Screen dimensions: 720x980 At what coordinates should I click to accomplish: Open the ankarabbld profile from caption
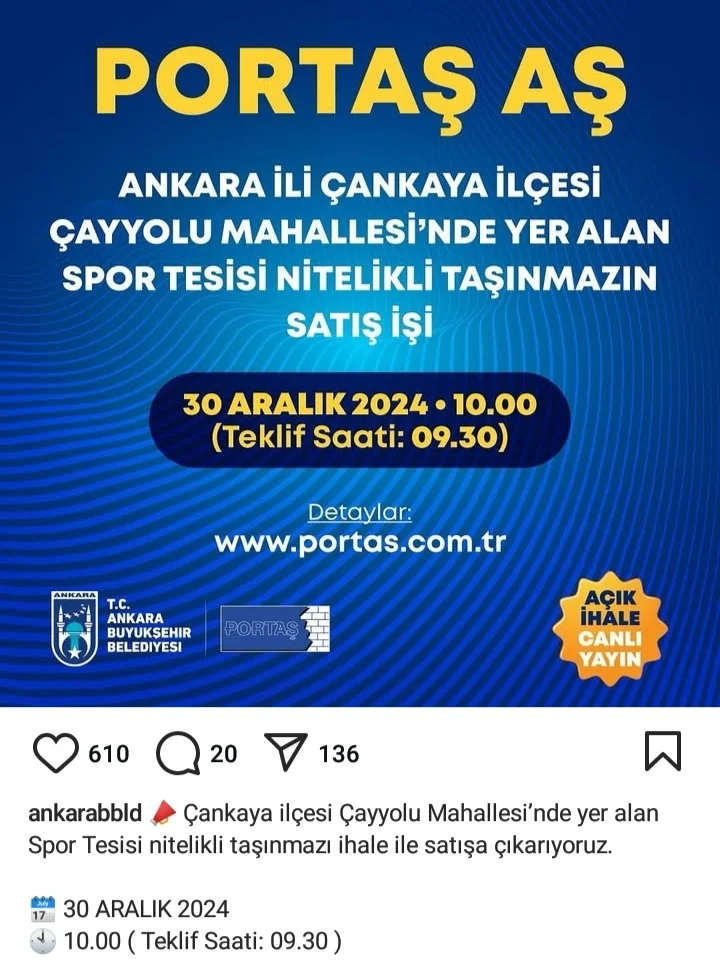click(85, 813)
